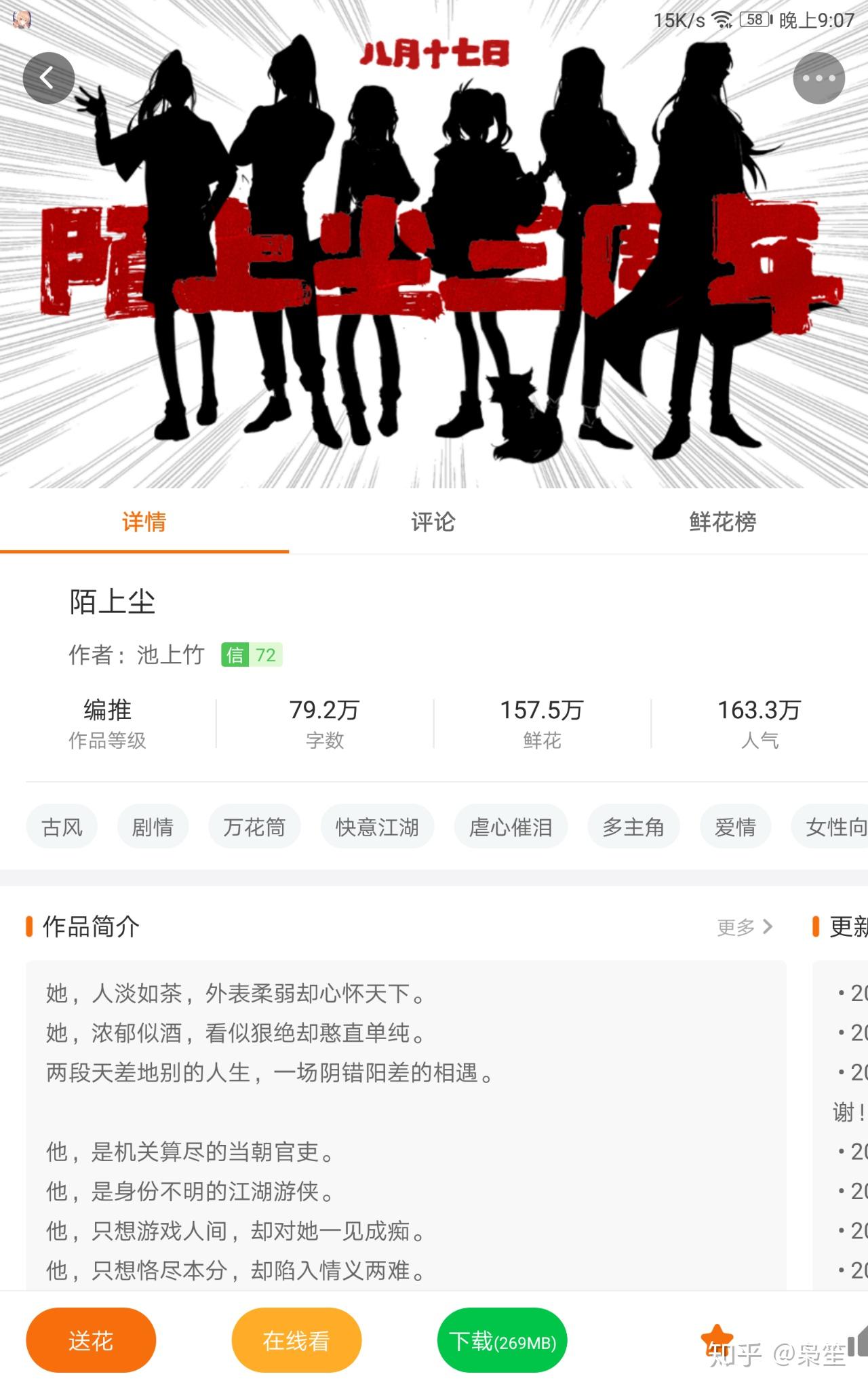Expand 作品简介 with 更多
This screenshot has width=868, height=1389.
[x=745, y=926]
